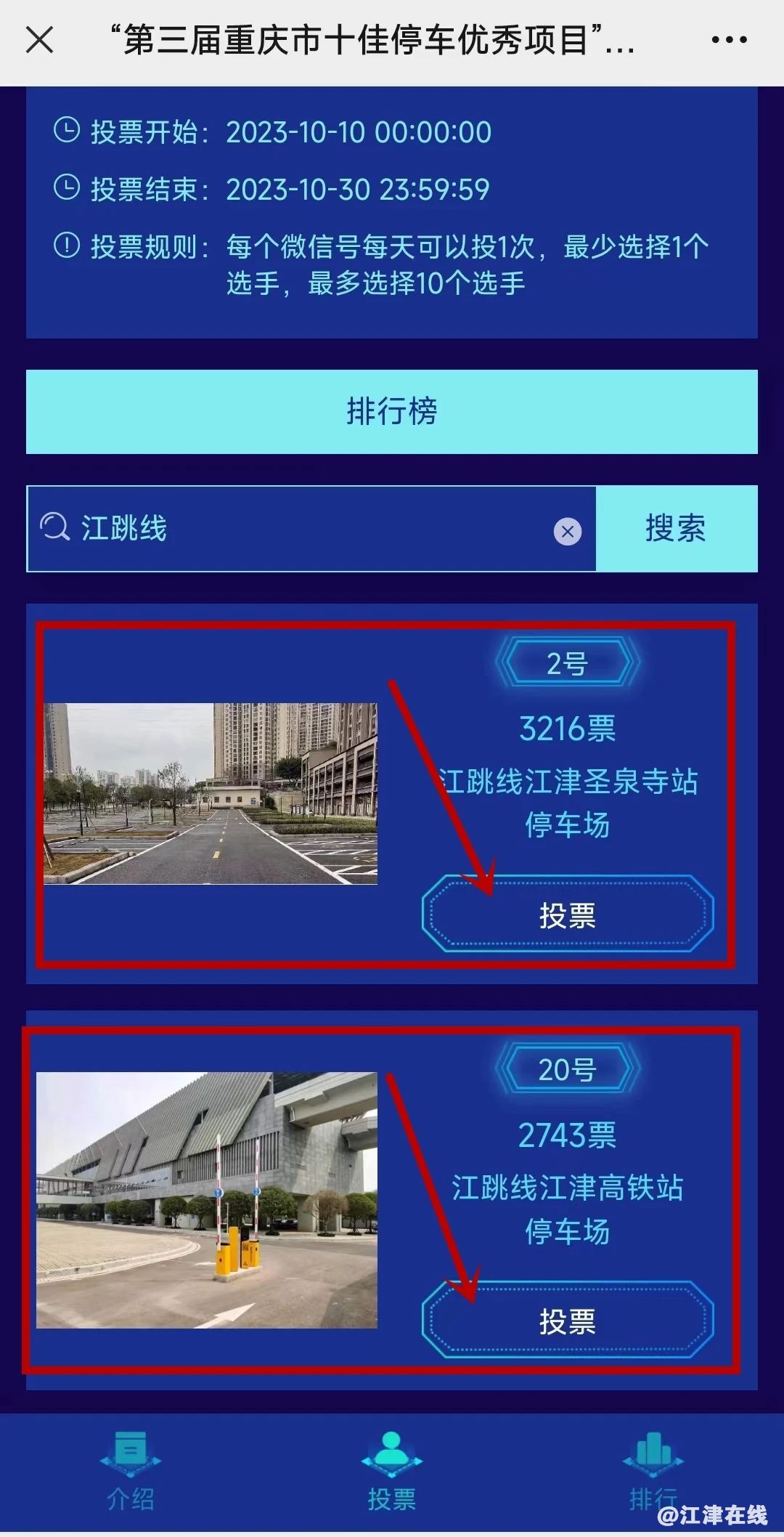Viewport: 784px width, 1537px height.
Task: Switch to the 排行 tab
Action: 653,1473
